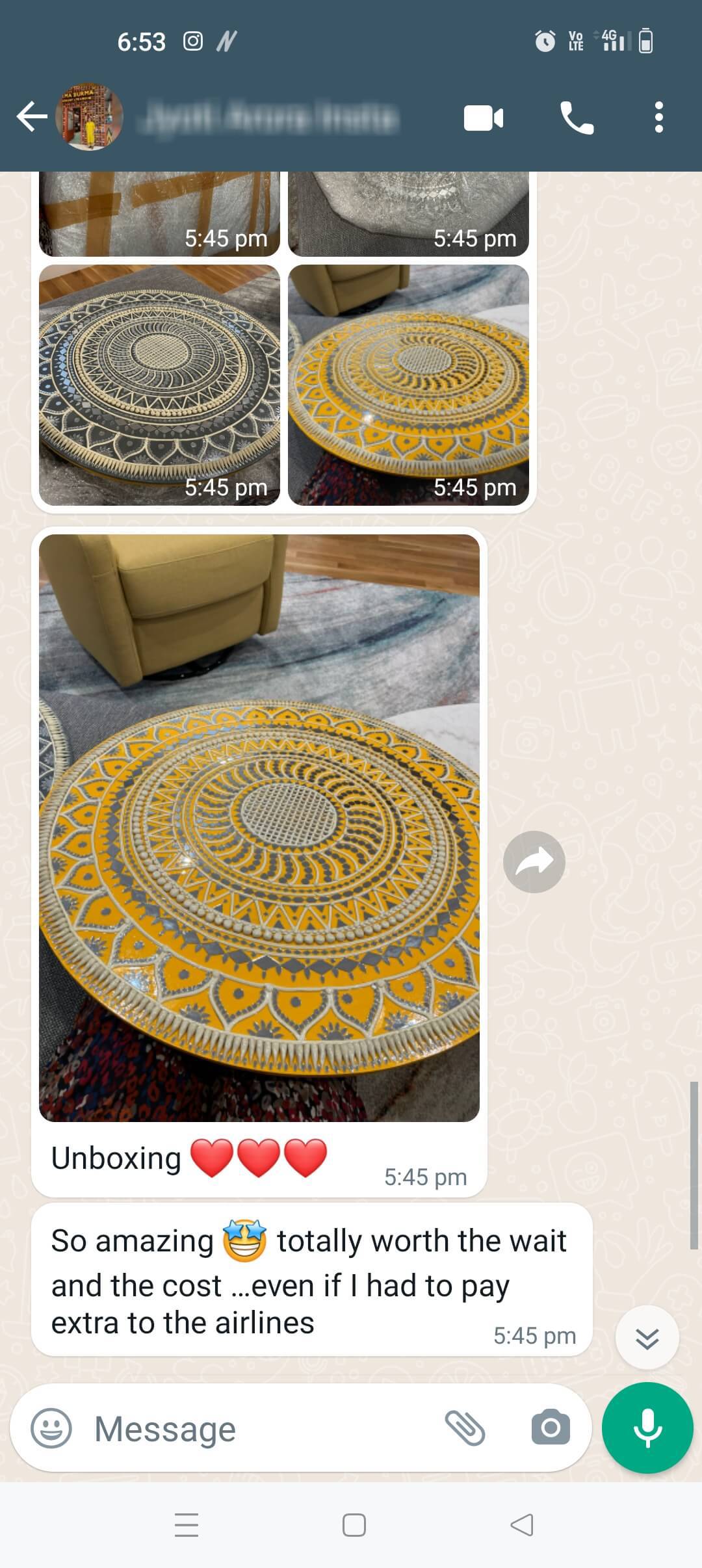Record a voice message
The height and width of the screenshot is (1568, 702).
pyautogui.click(x=647, y=1428)
